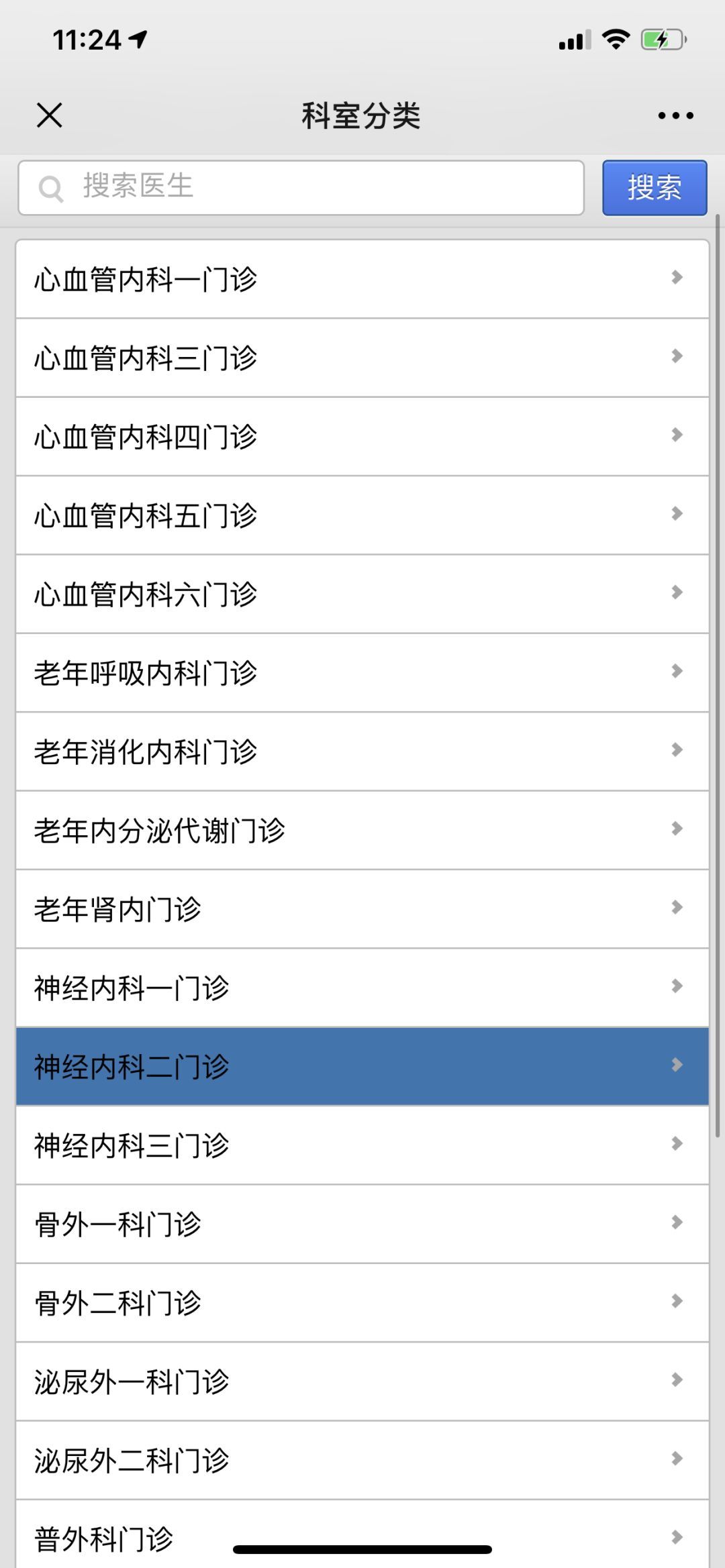Select 老年内分泌代谢门诊
Image resolution: width=725 pixels, height=1568 pixels.
coord(362,830)
